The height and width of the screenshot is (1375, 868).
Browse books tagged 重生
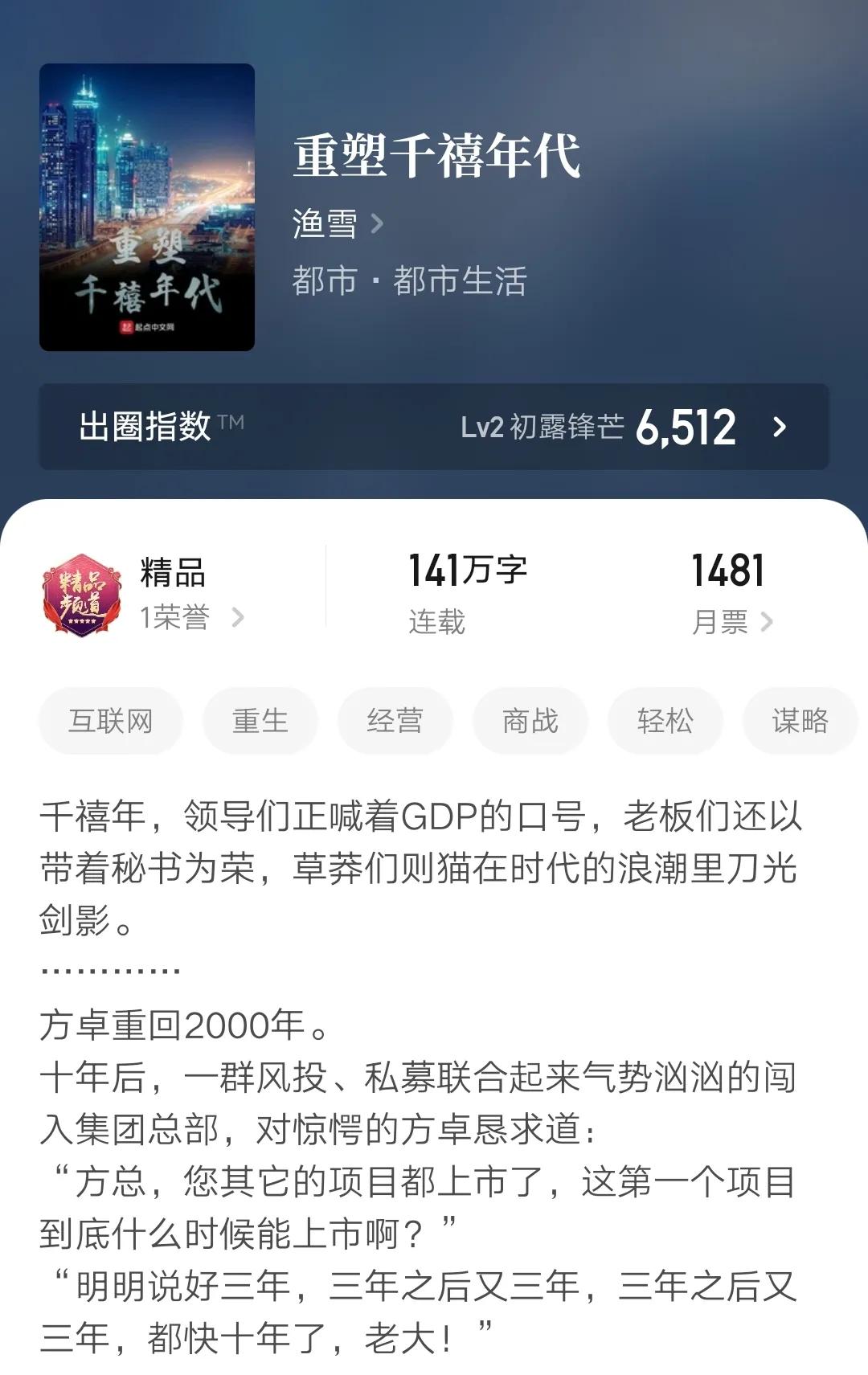[260, 721]
